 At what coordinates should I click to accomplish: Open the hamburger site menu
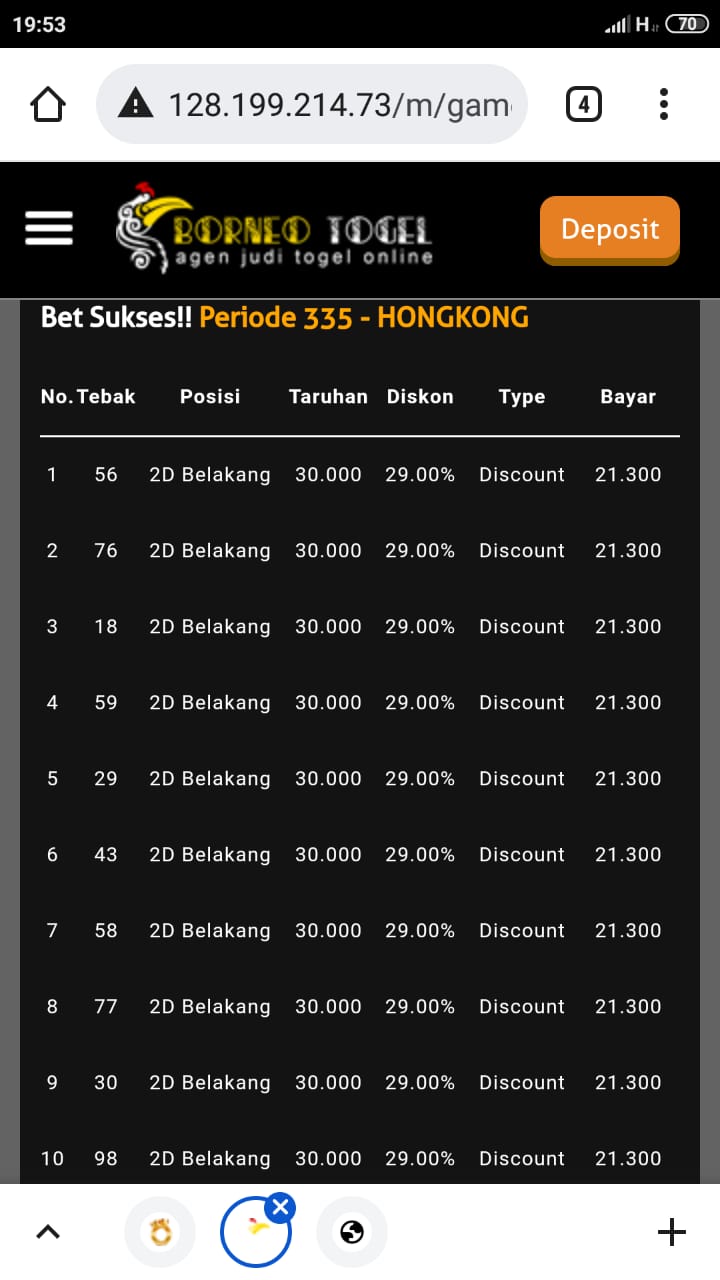coord(49,229)
